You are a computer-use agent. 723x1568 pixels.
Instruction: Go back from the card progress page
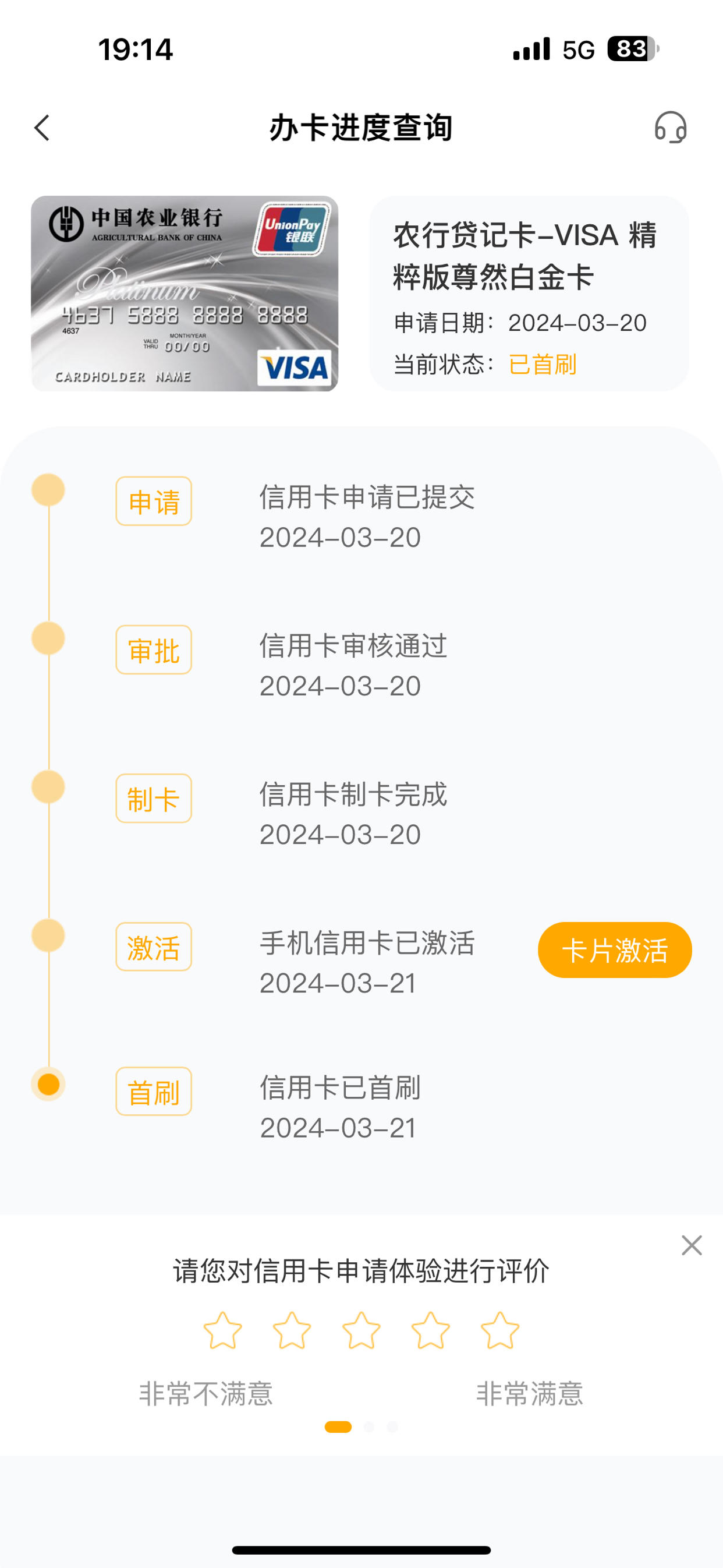(x=42, y=128)
